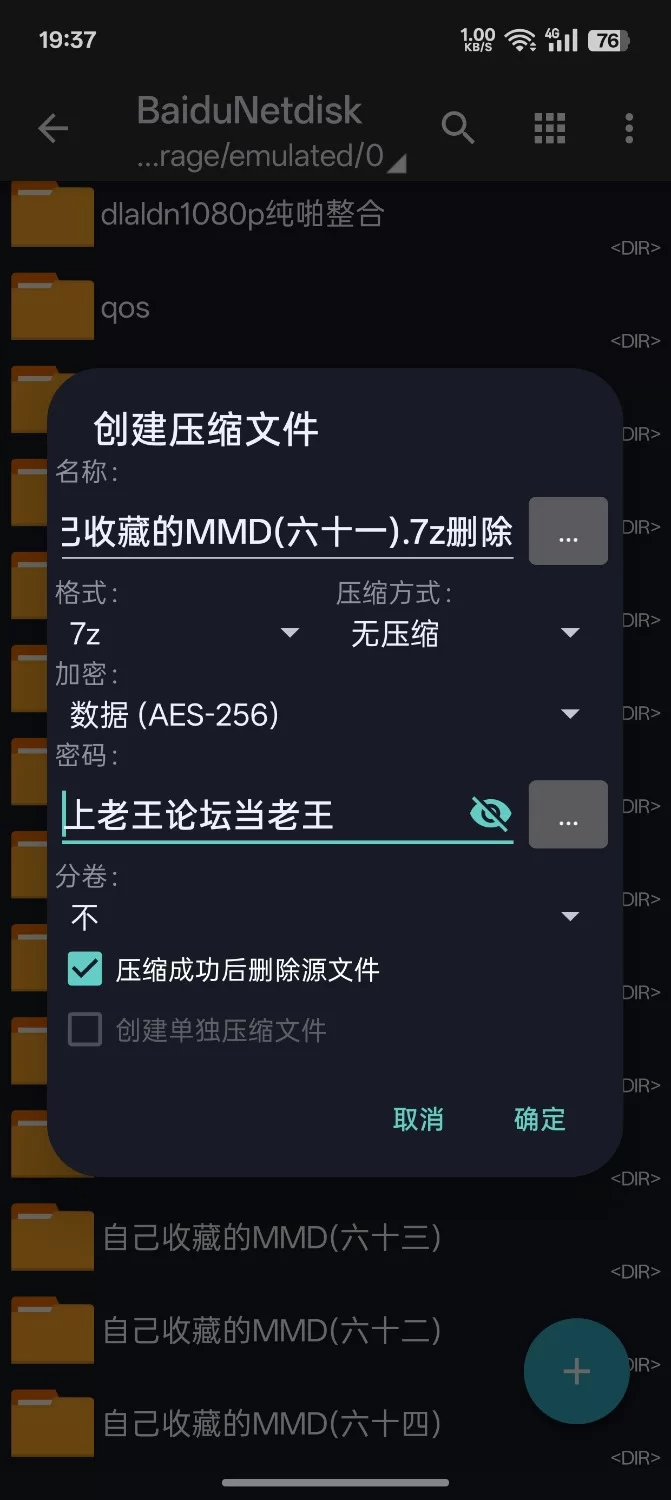Screen dimensions: 671x1500
Task: Open the search icon in the toolbar
Action: pos(458,128)
